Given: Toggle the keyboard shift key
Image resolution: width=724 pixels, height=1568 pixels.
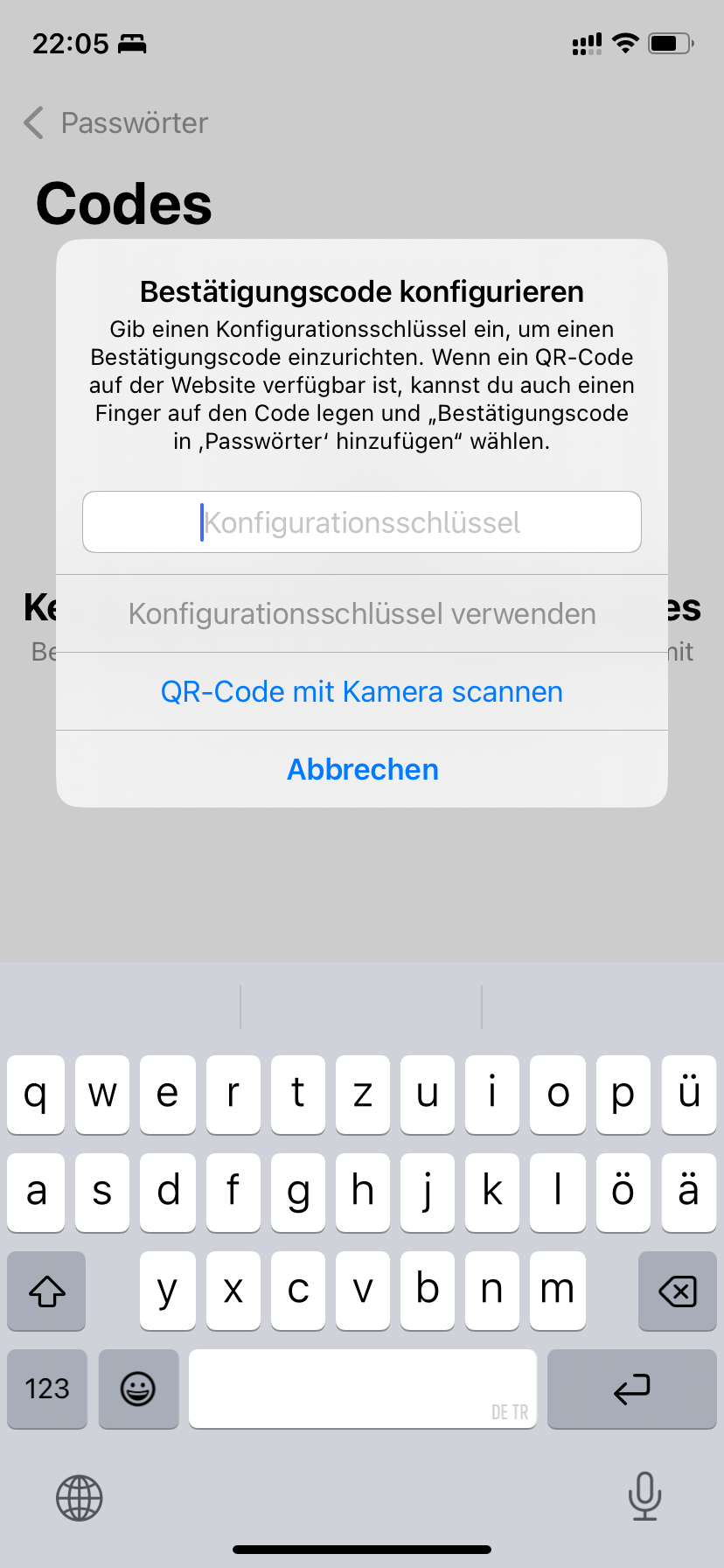Looking at the screenshot, I should click(x=47, y=1291).
